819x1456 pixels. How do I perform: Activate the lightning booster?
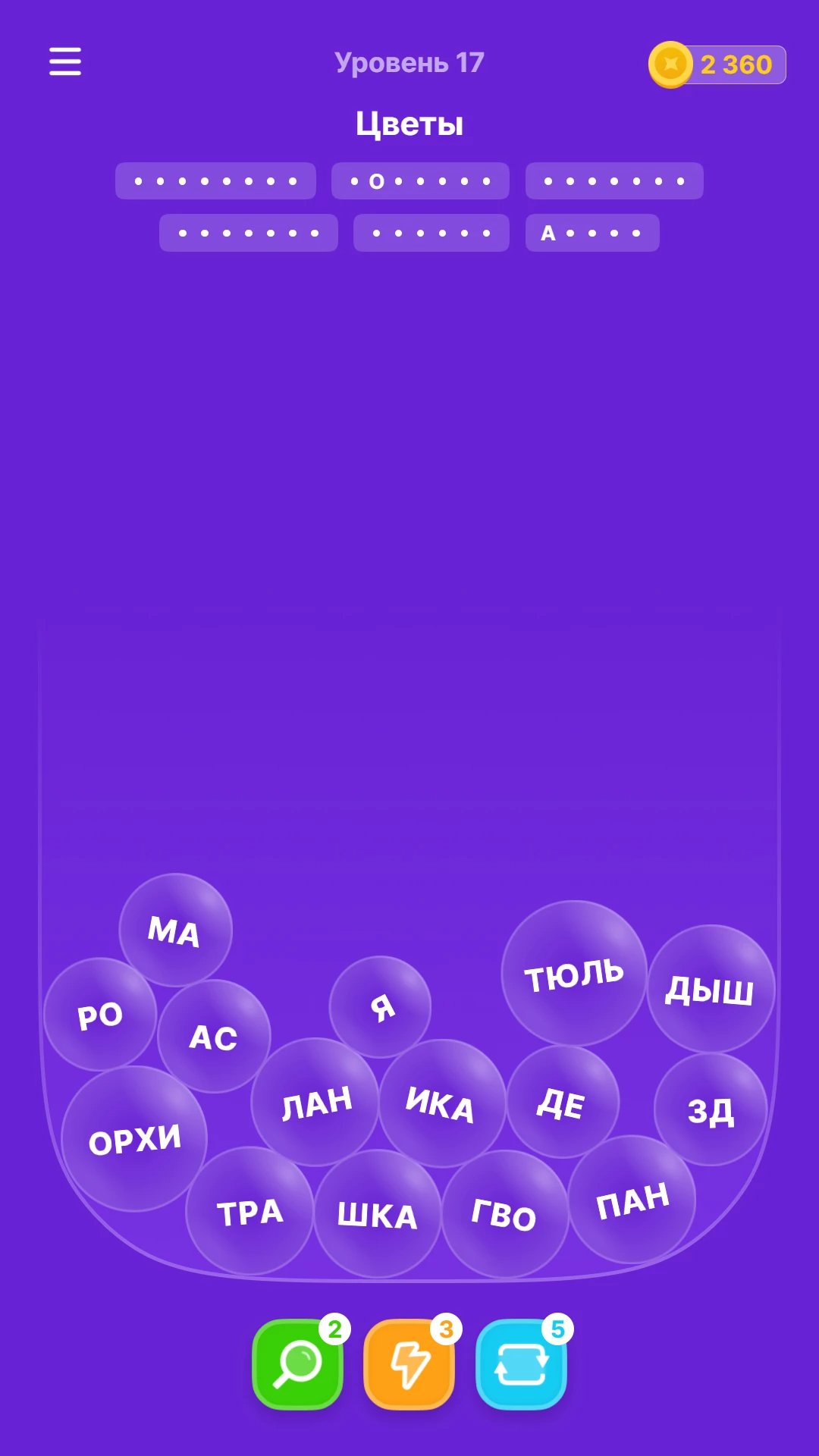(409, 1363)
